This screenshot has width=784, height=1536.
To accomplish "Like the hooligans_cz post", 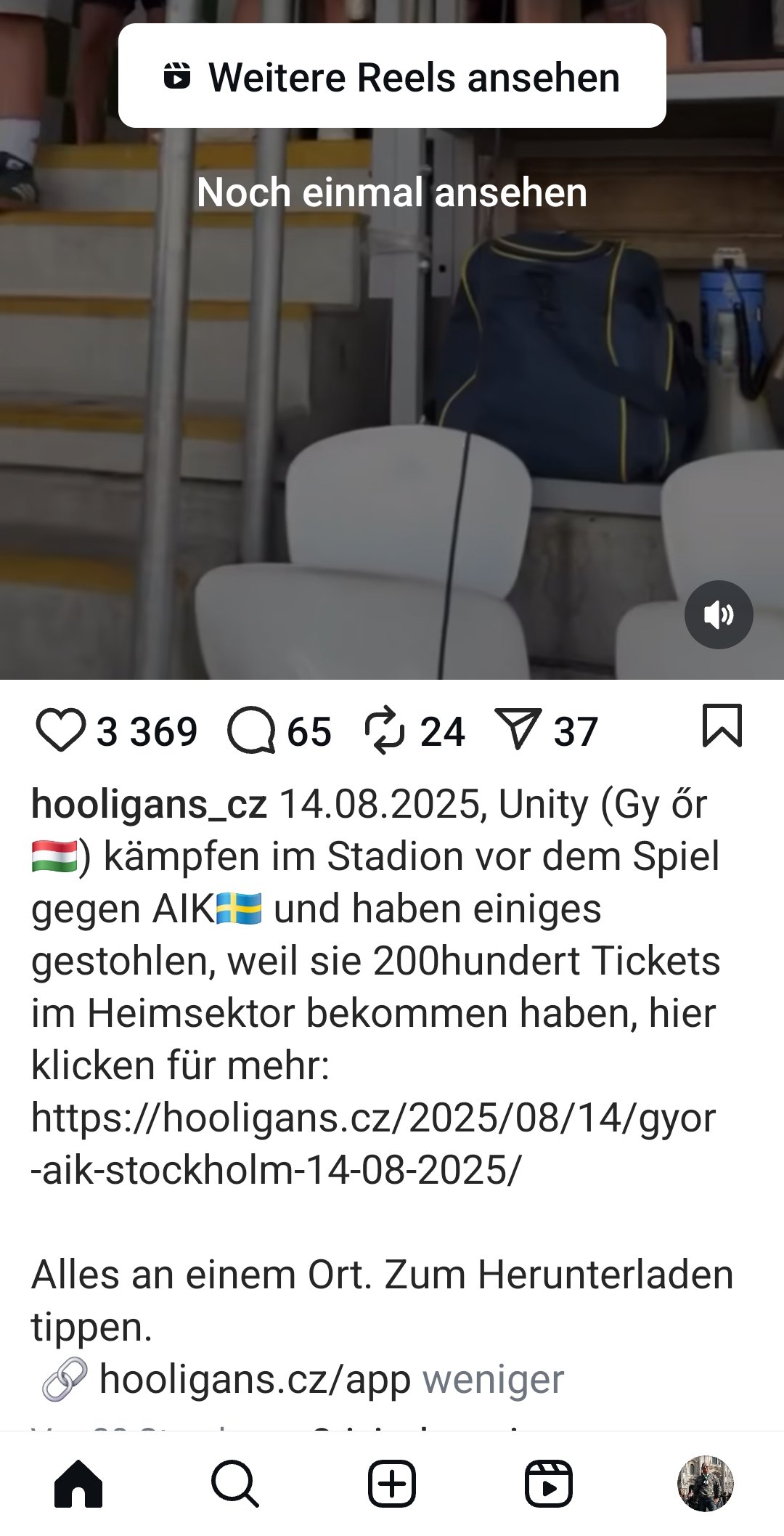I will click(60, 731).
